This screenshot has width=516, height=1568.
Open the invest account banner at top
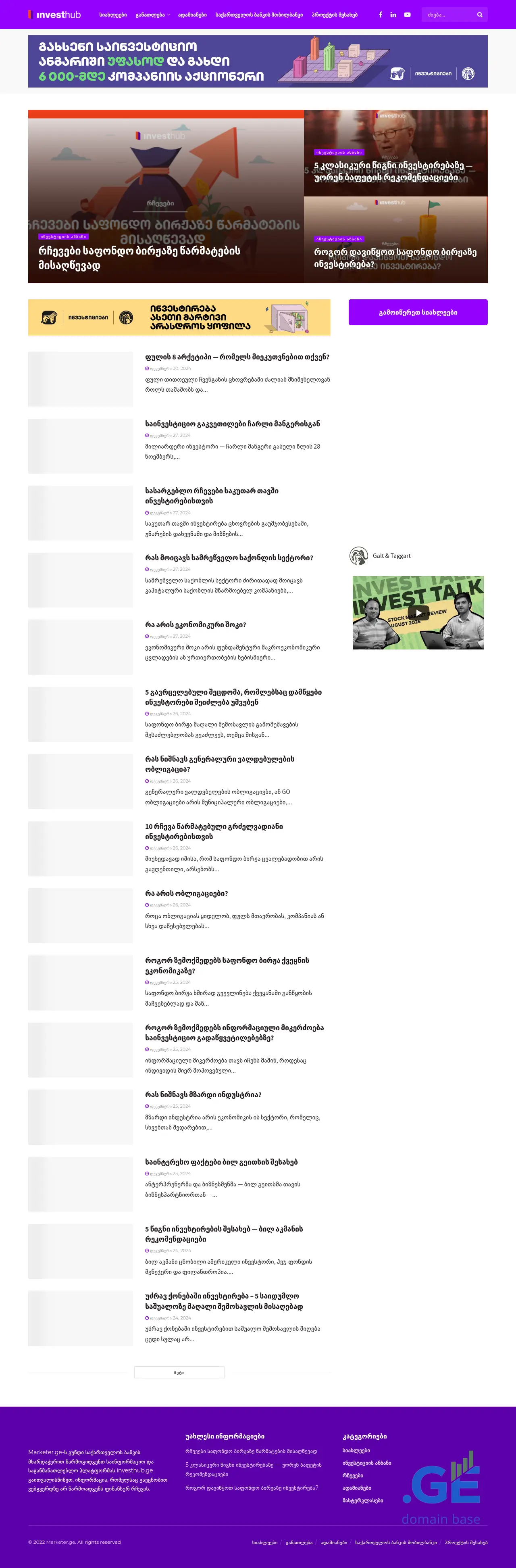(x=257, y=61)
